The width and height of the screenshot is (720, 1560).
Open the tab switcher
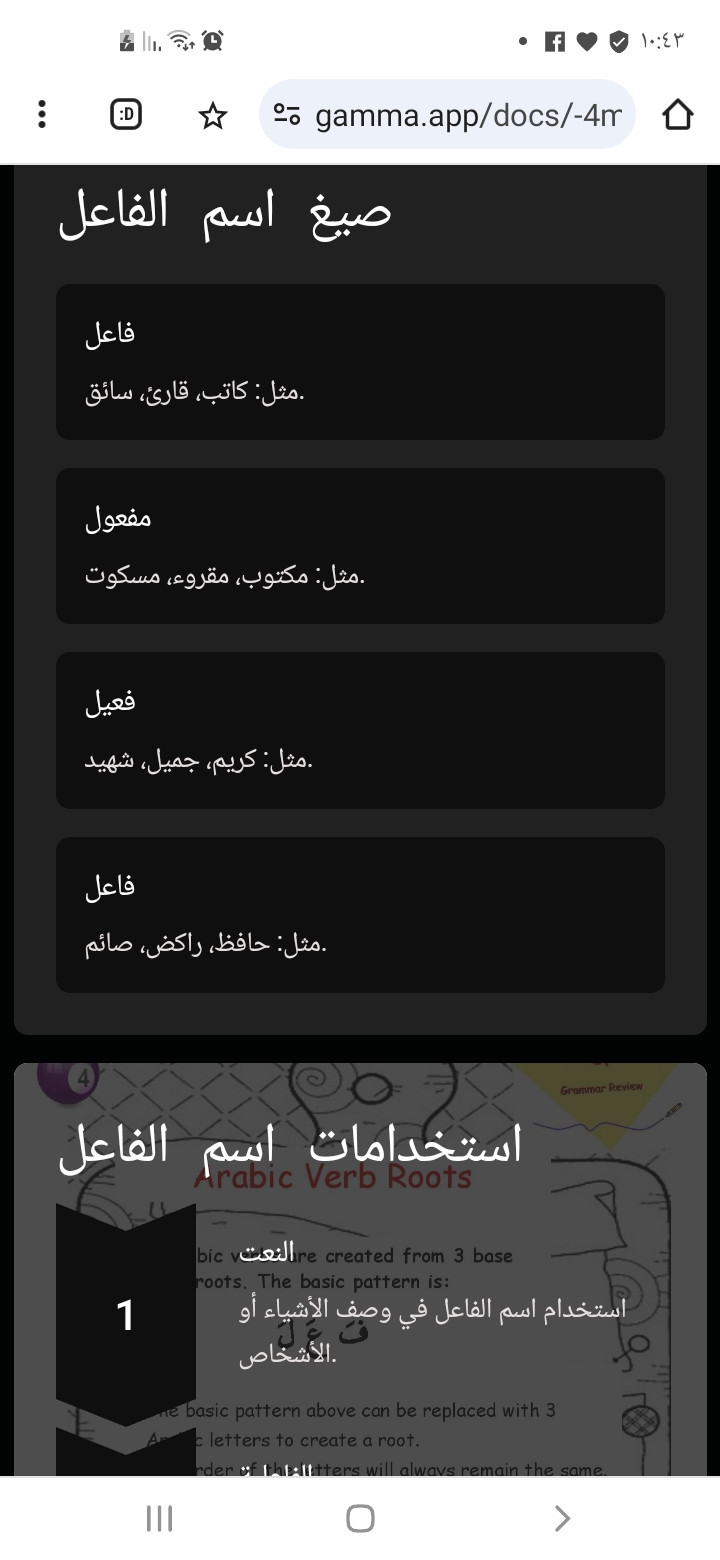click(x=126, y=115)
